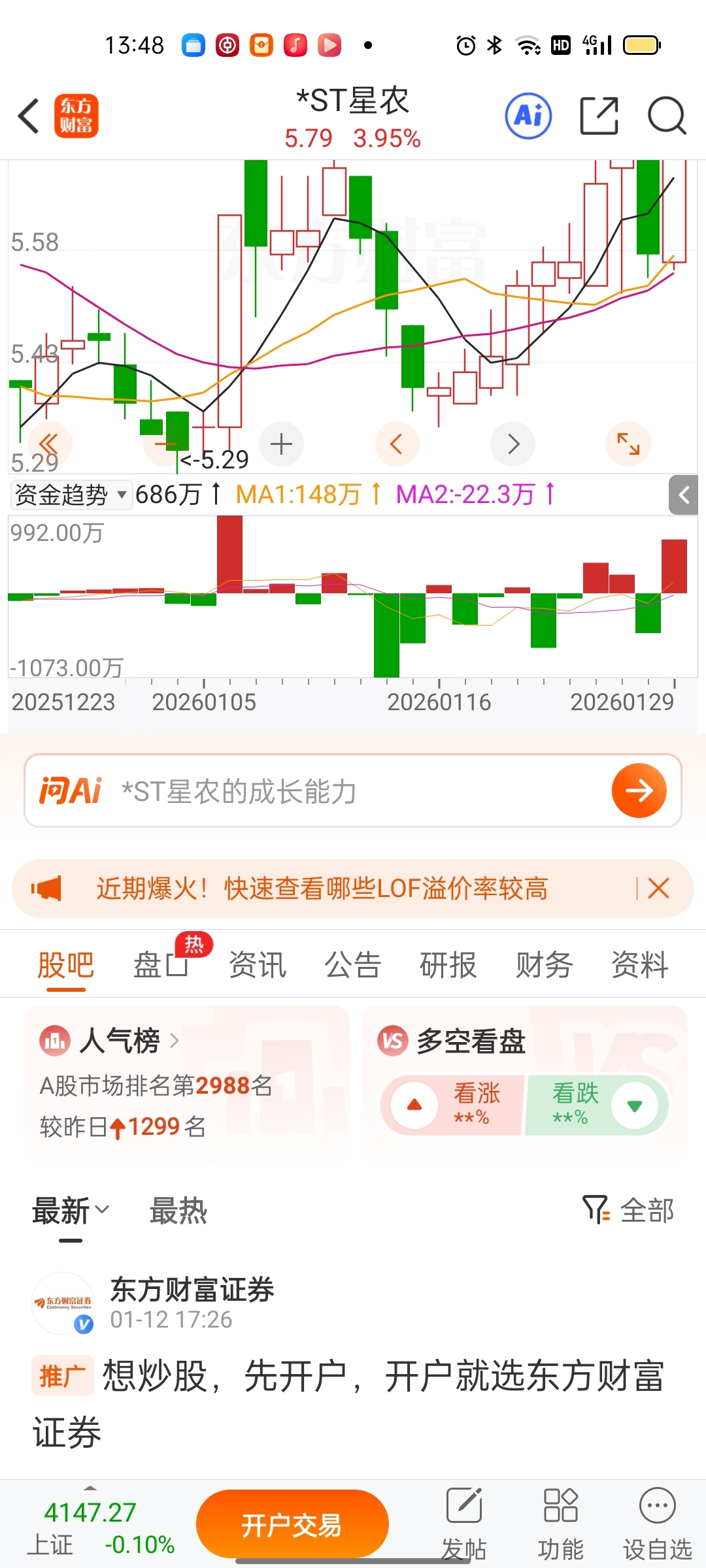Expand the chart to fullscreen
Viewport: 706px width, 1568px height.
628,444
